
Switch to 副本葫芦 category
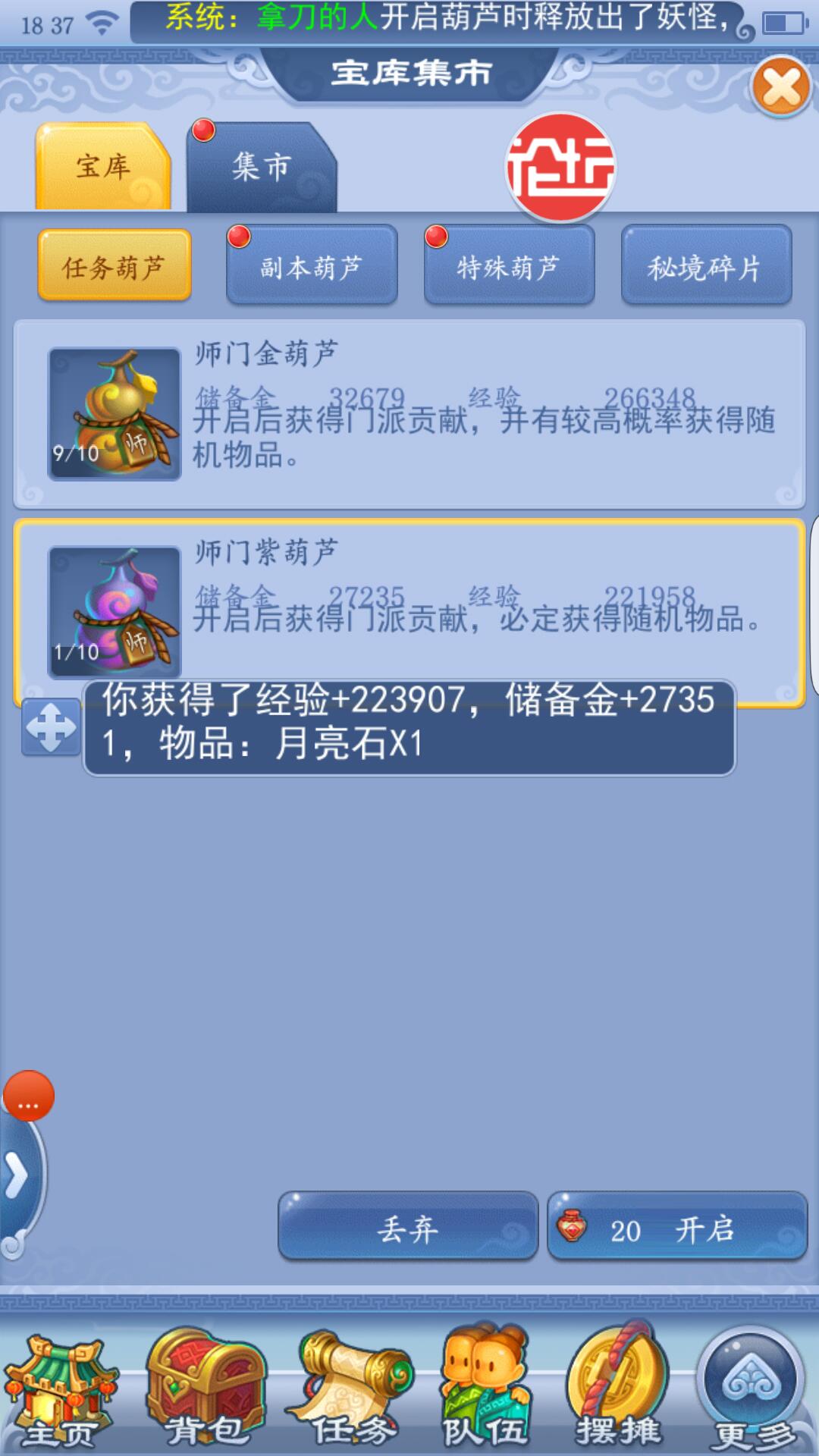[x=312, y=266]
